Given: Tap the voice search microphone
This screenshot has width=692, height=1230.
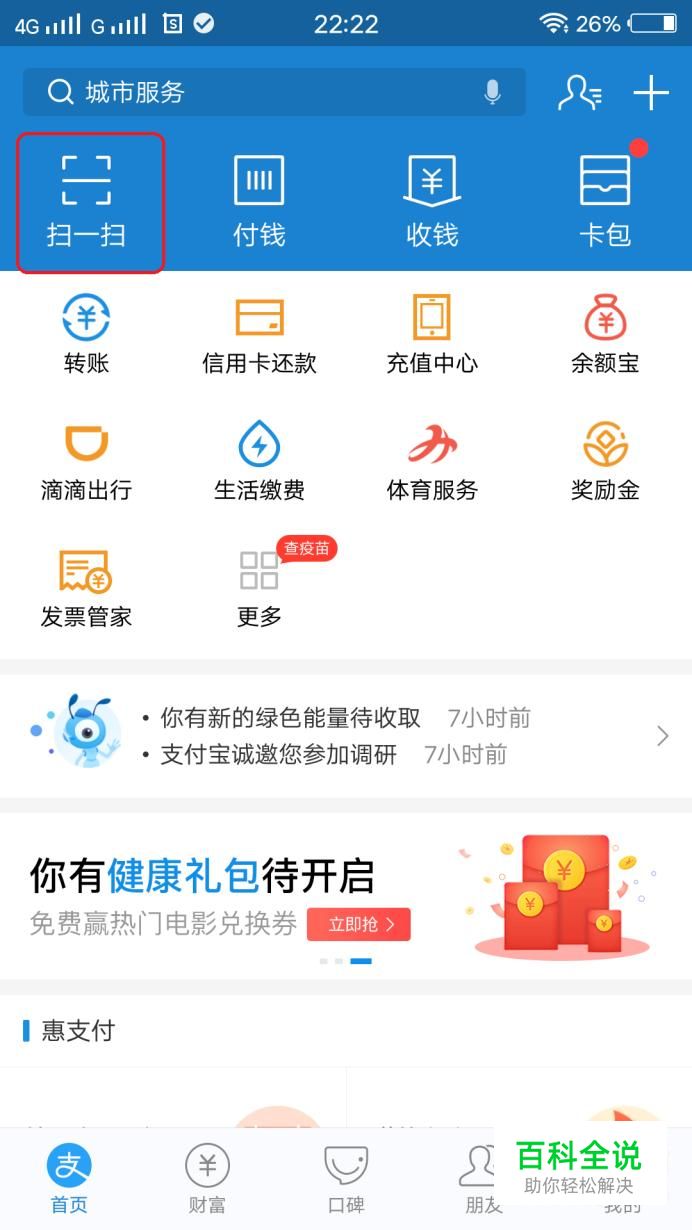Looking at the screenshot, I should [492, 93].
